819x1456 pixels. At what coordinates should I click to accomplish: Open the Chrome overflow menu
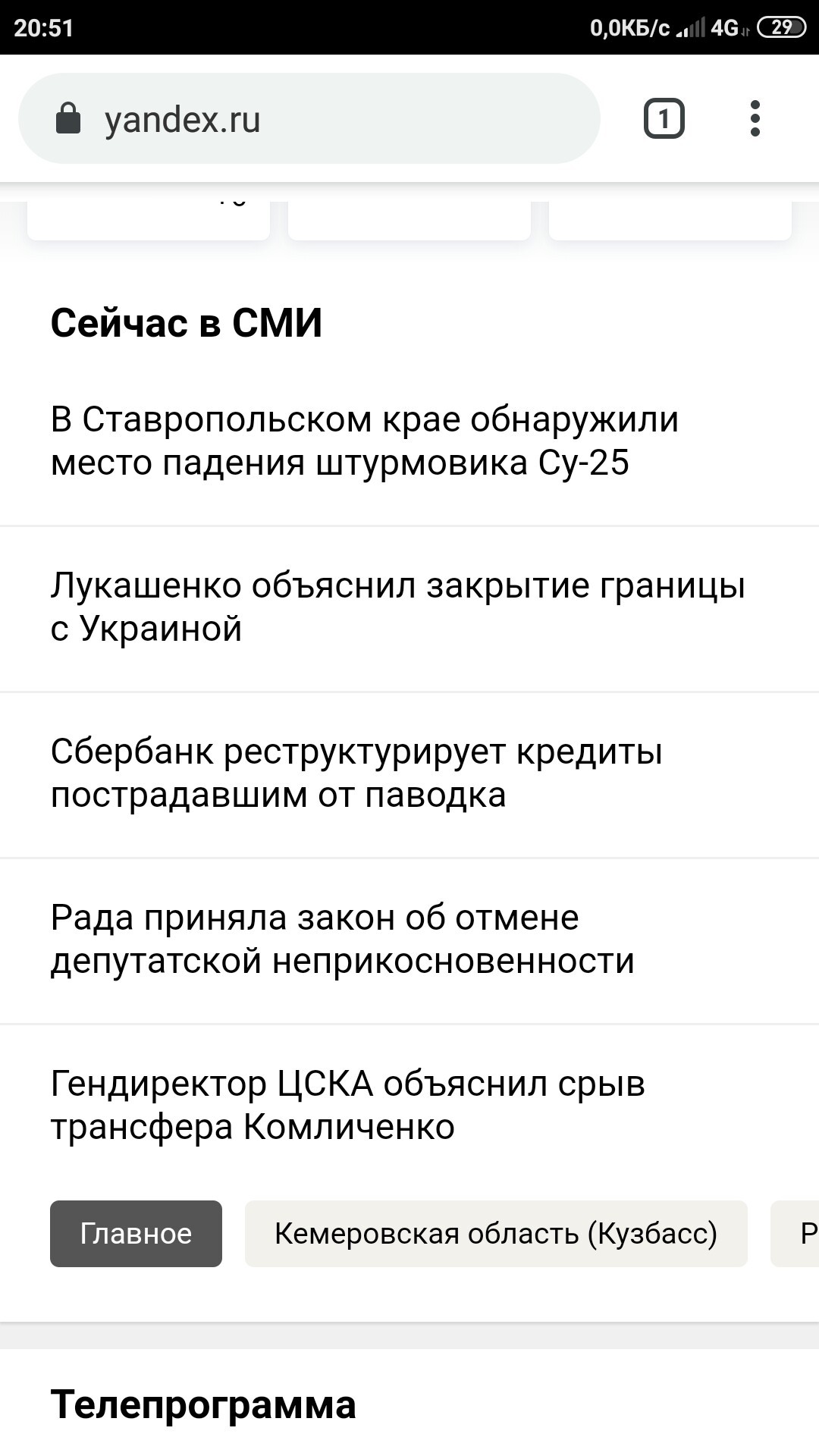click(755, 118)
